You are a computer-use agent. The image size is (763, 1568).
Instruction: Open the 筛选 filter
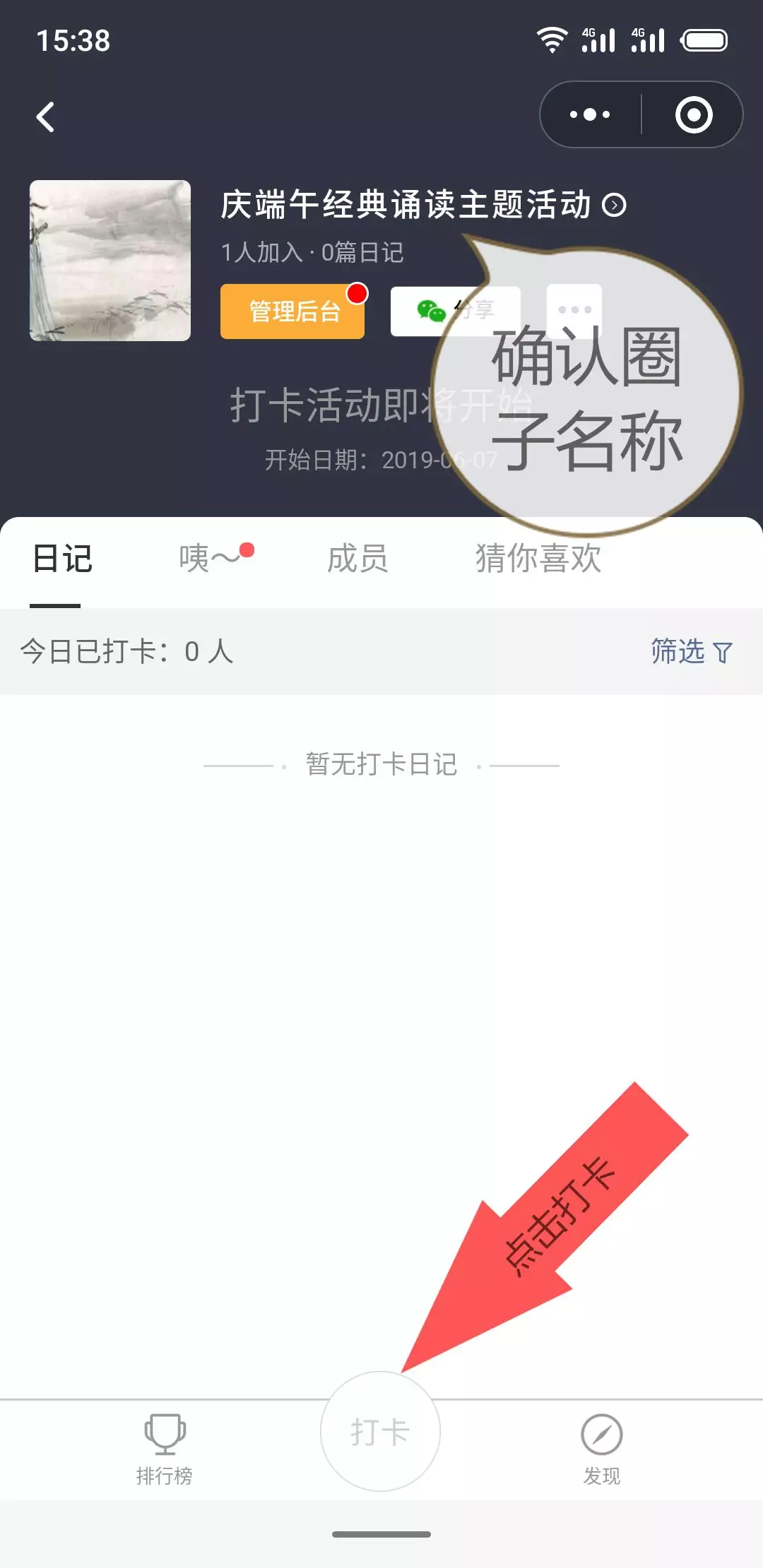pyautogui.click(x=690, y=651)
